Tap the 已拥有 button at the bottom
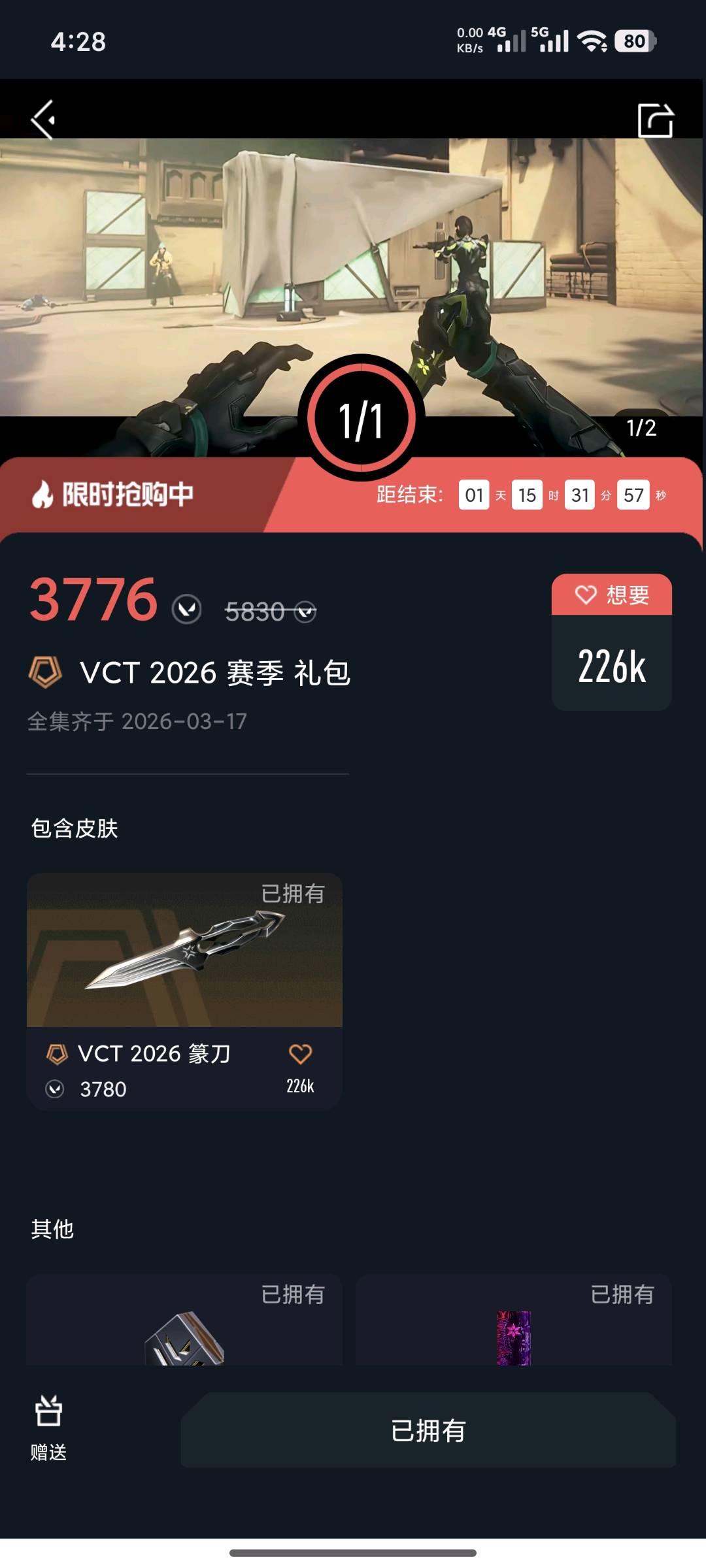 click(428, 1431)
